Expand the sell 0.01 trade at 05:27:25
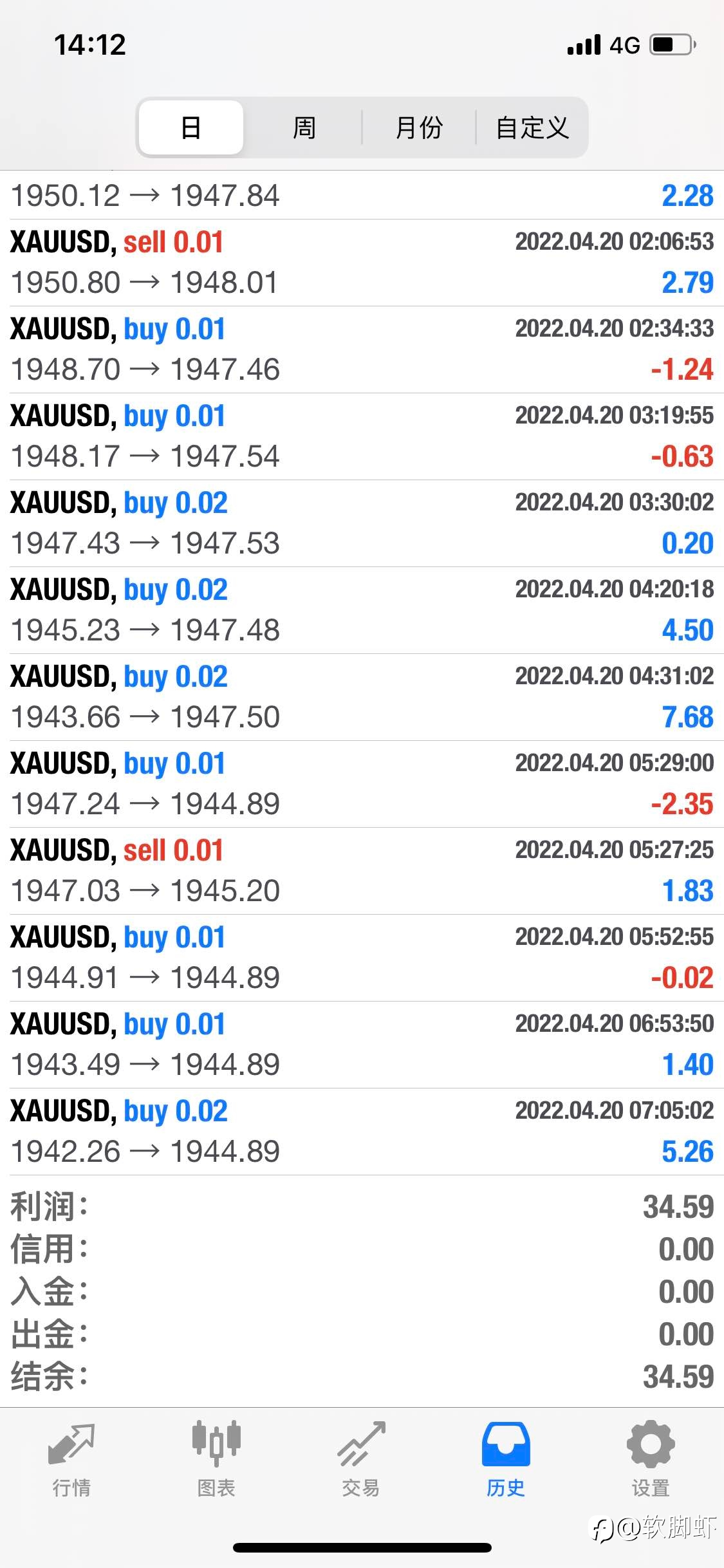Viewport: 724px width, 1568px height. 362,871
